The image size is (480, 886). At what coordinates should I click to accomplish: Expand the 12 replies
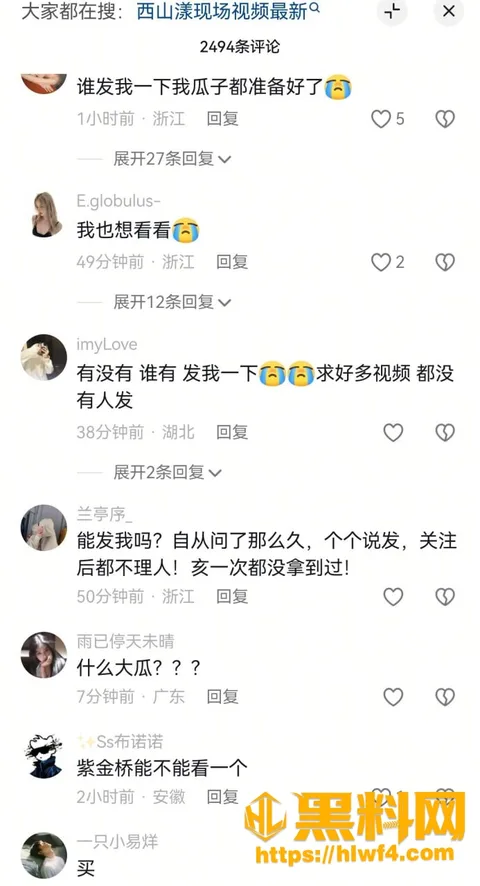(x=172, y=302)
